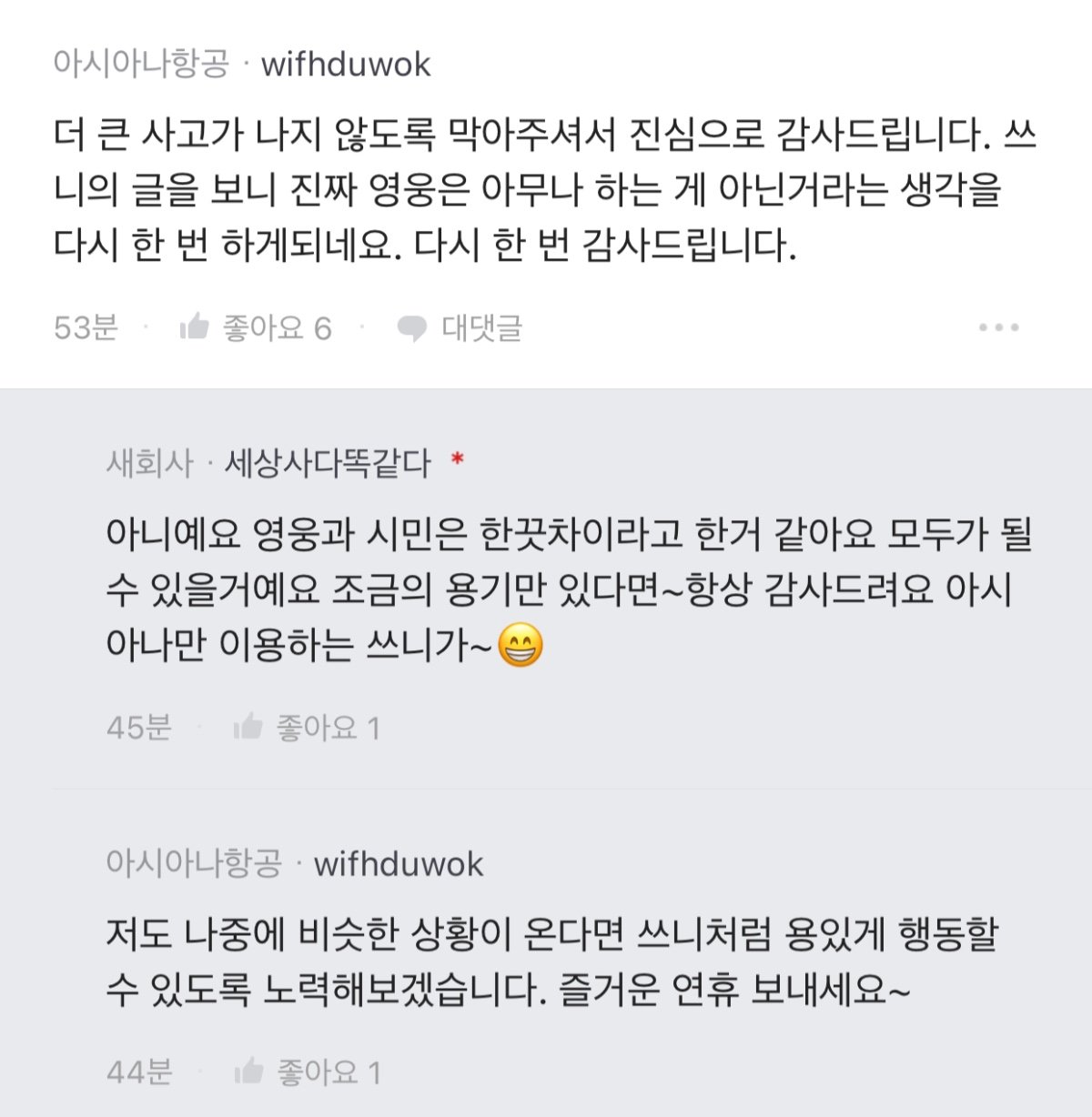Click the 53분 timestamp on the top comment
This screenshot has height=1117, width=1092.
click(84, 329)
